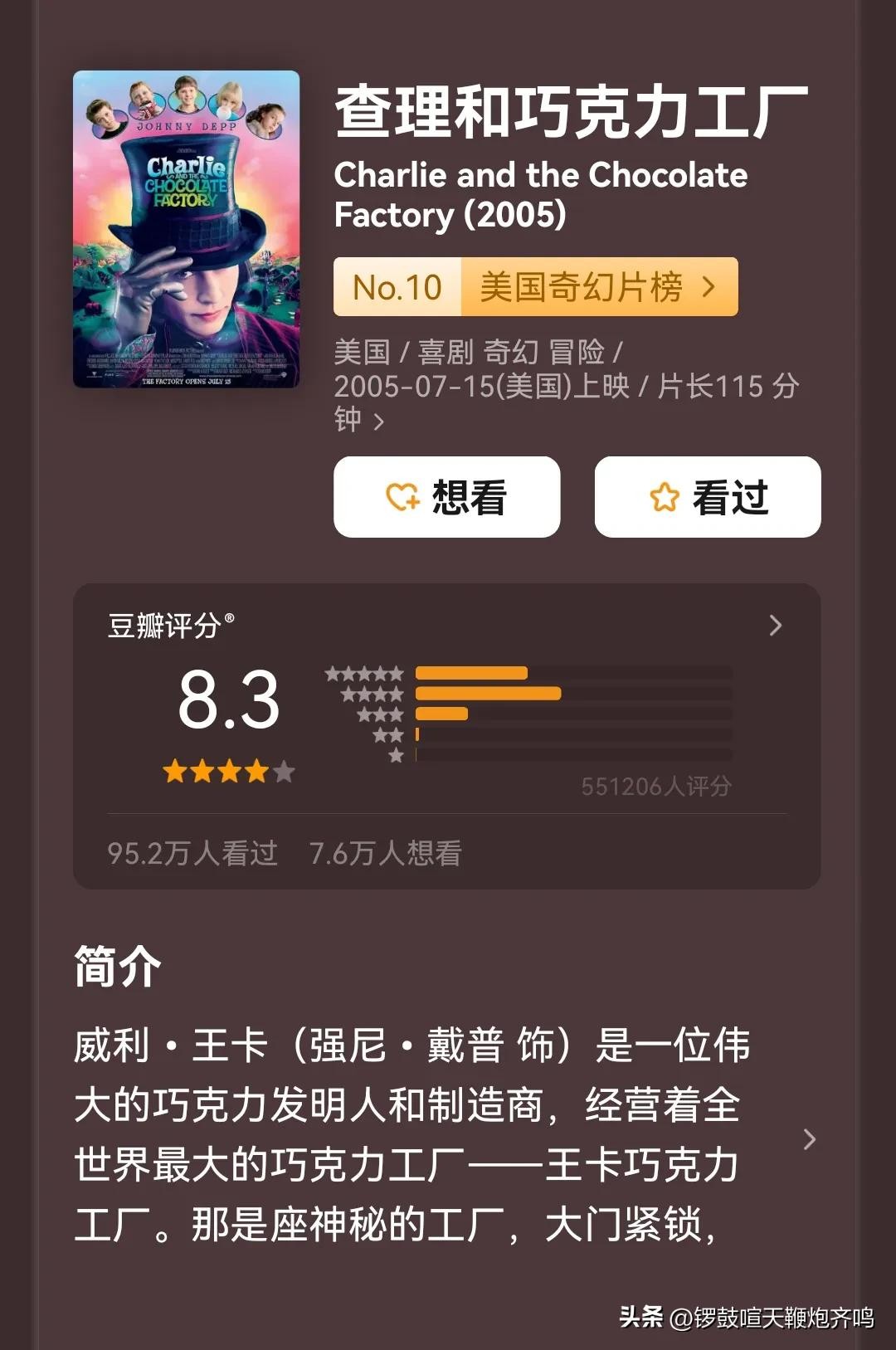Open the Charlie and the Chocolate Factory poster
The height and width of the screenshot is (1350, 896).
tap(186, 229)
